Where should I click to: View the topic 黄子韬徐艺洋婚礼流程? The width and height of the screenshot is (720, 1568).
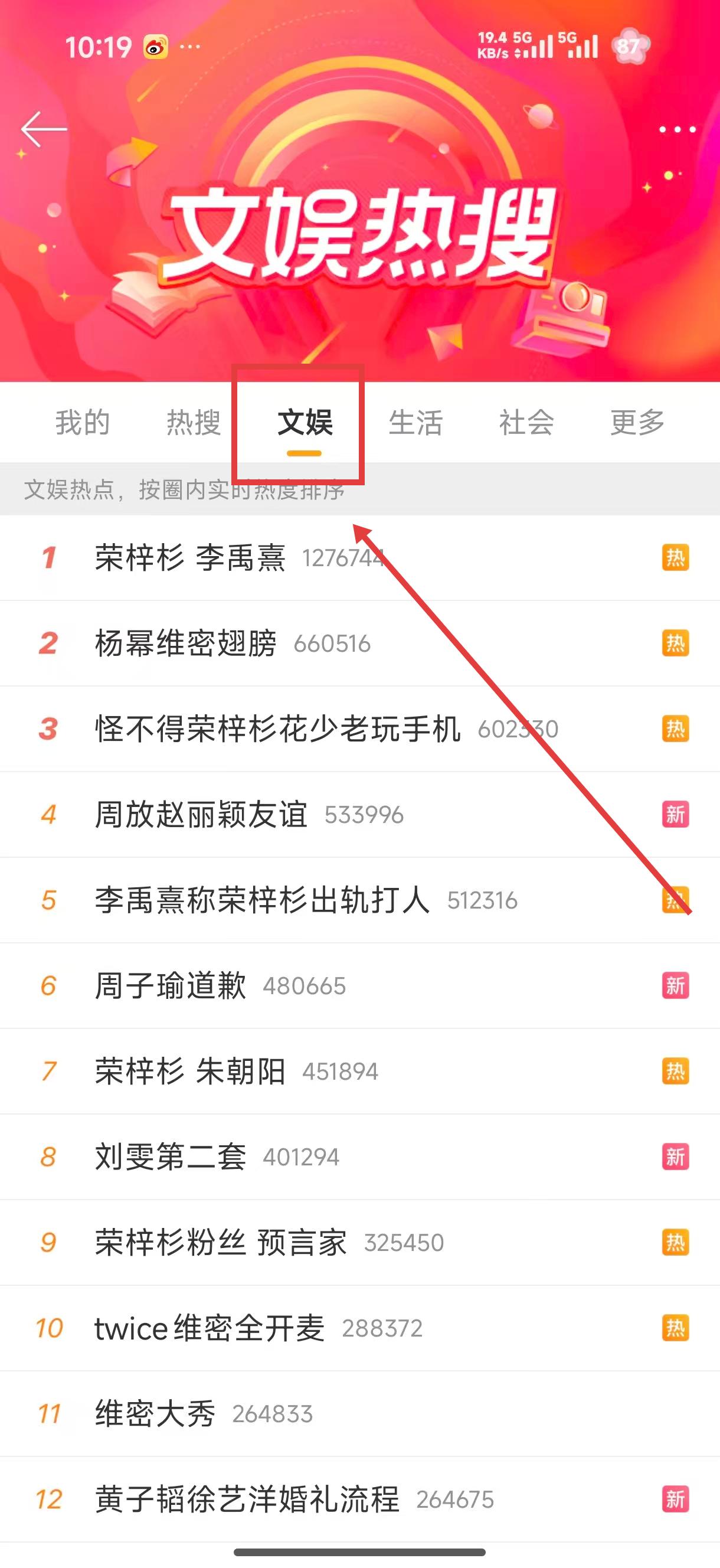tap(247, 1499)
